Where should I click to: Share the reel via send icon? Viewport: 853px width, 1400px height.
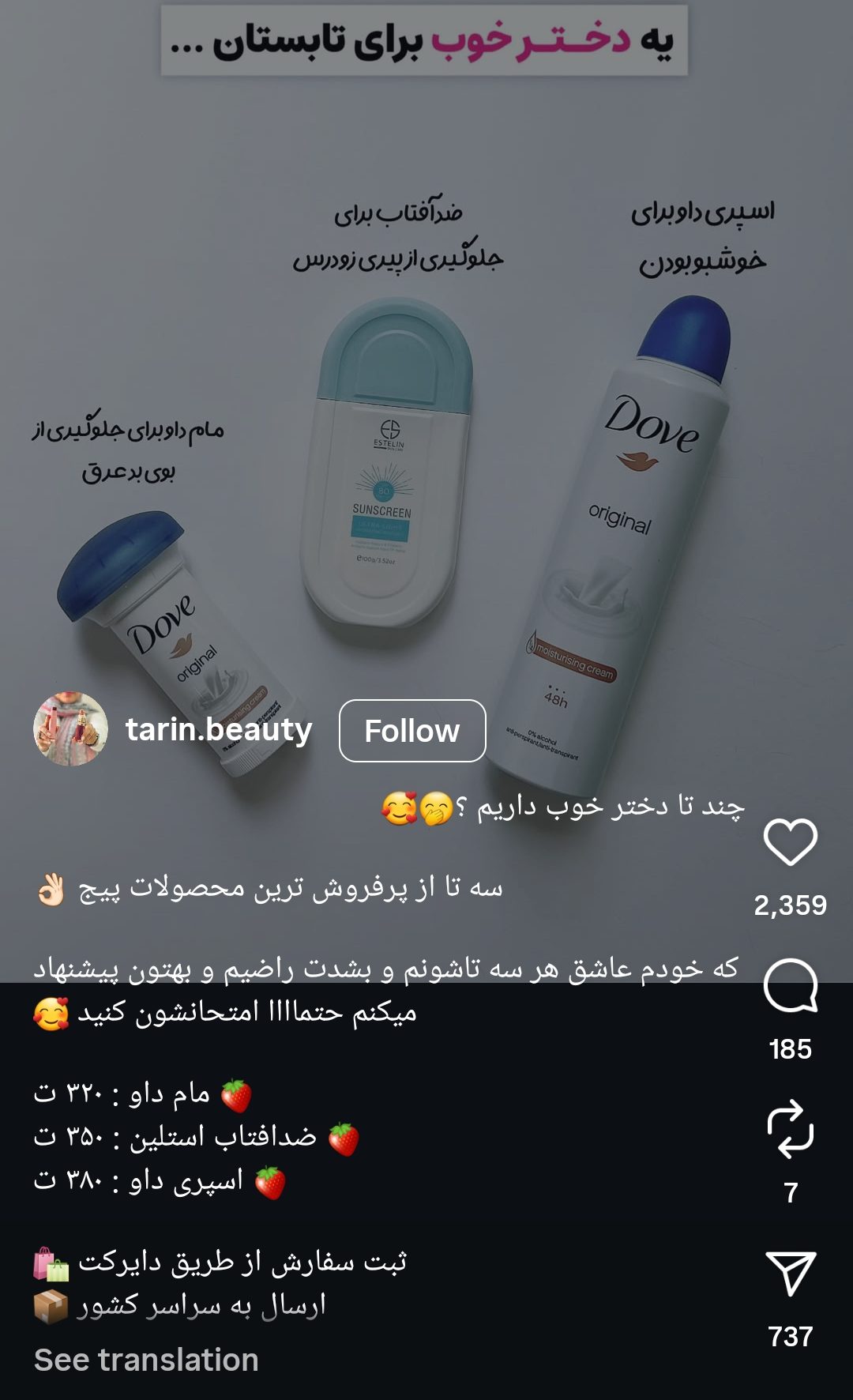click(790, 1274)
